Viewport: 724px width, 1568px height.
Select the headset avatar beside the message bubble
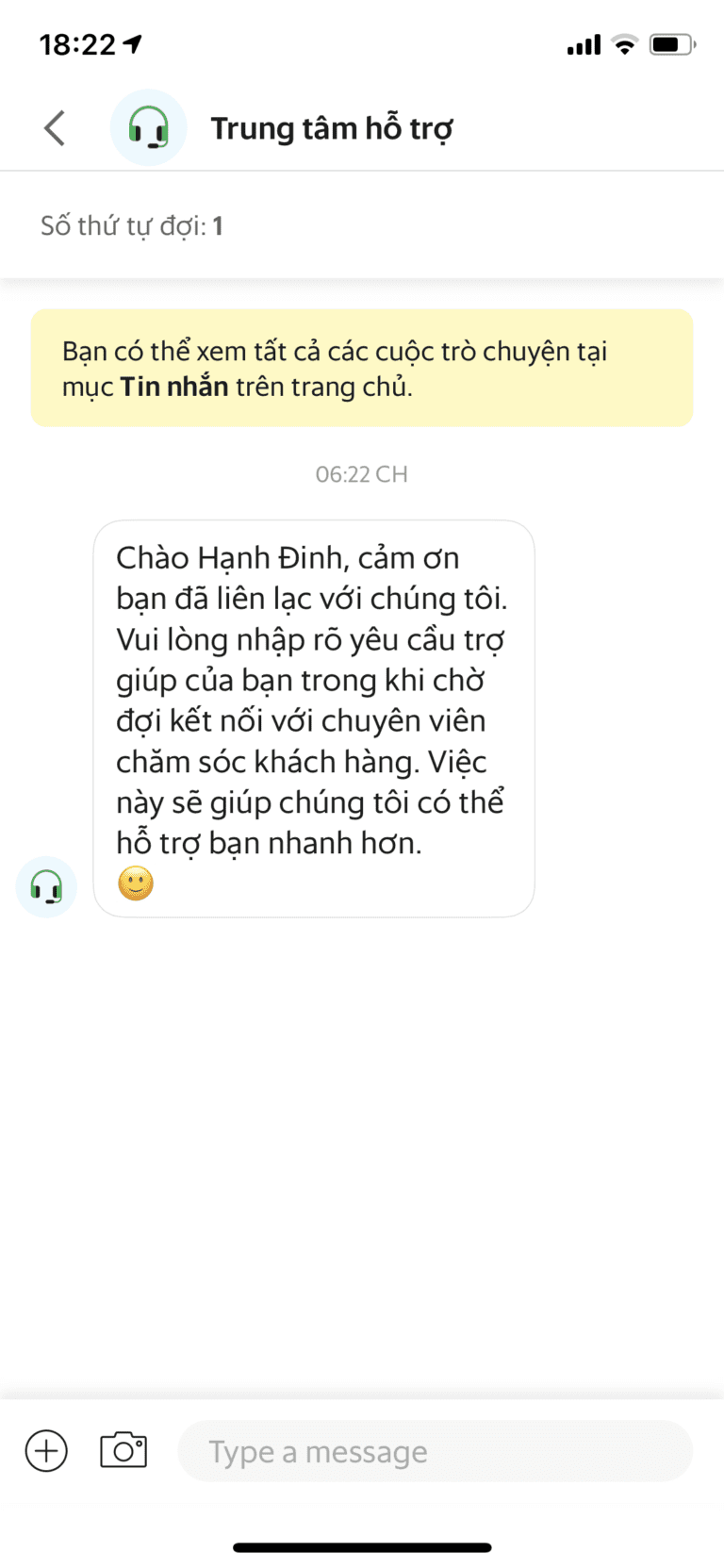(45, 886)
